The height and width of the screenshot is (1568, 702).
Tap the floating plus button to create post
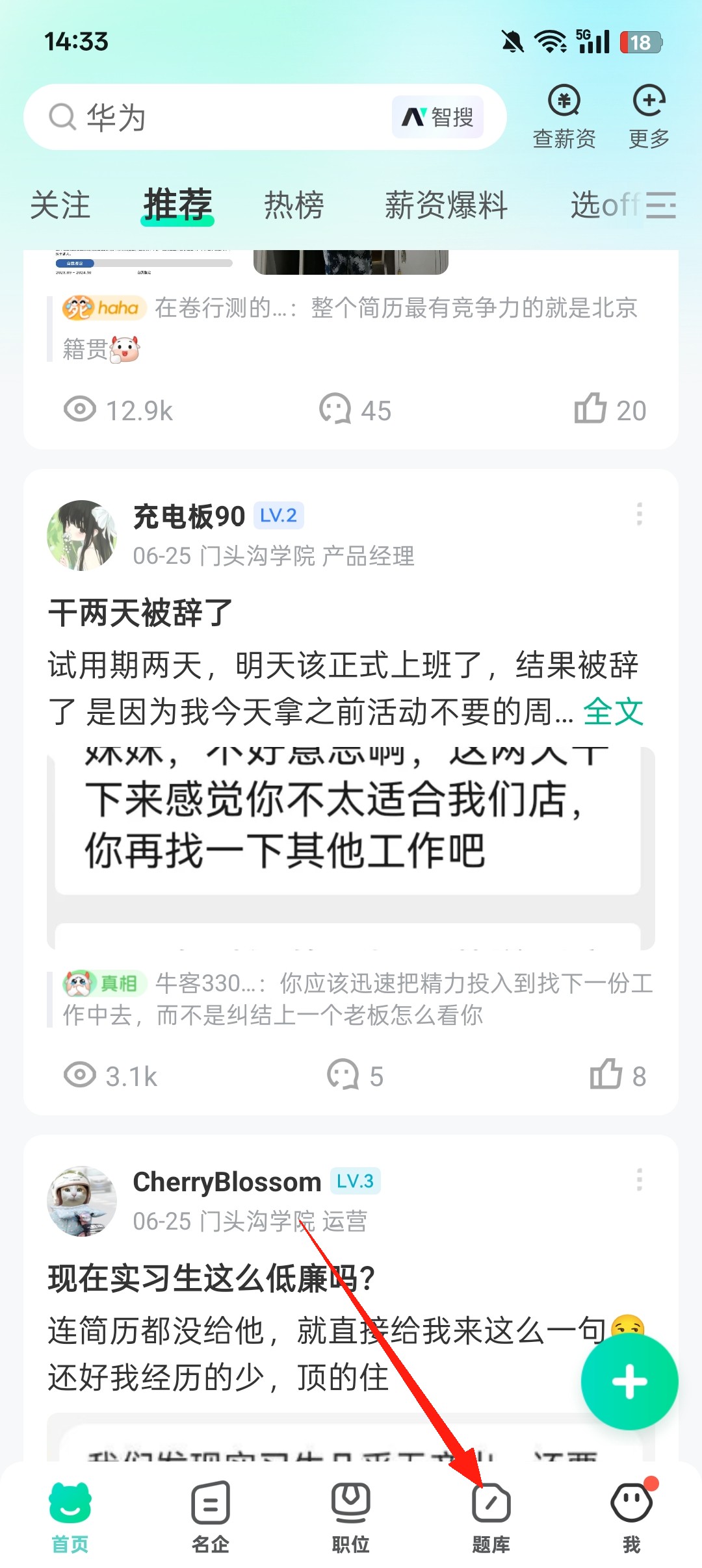630,1381
